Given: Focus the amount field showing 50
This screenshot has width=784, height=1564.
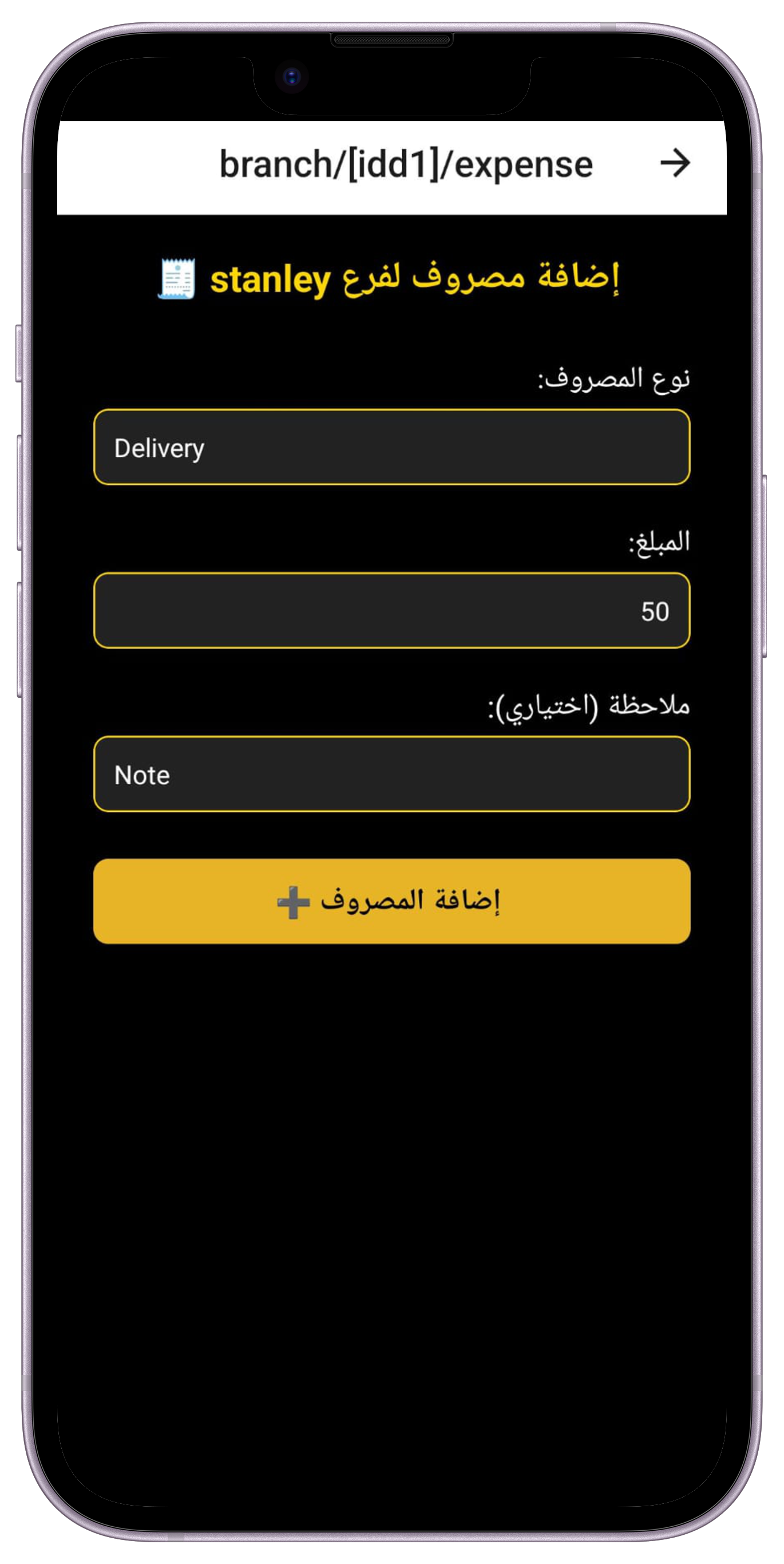Looking at the screenshot, I should (x=391, y=611).
